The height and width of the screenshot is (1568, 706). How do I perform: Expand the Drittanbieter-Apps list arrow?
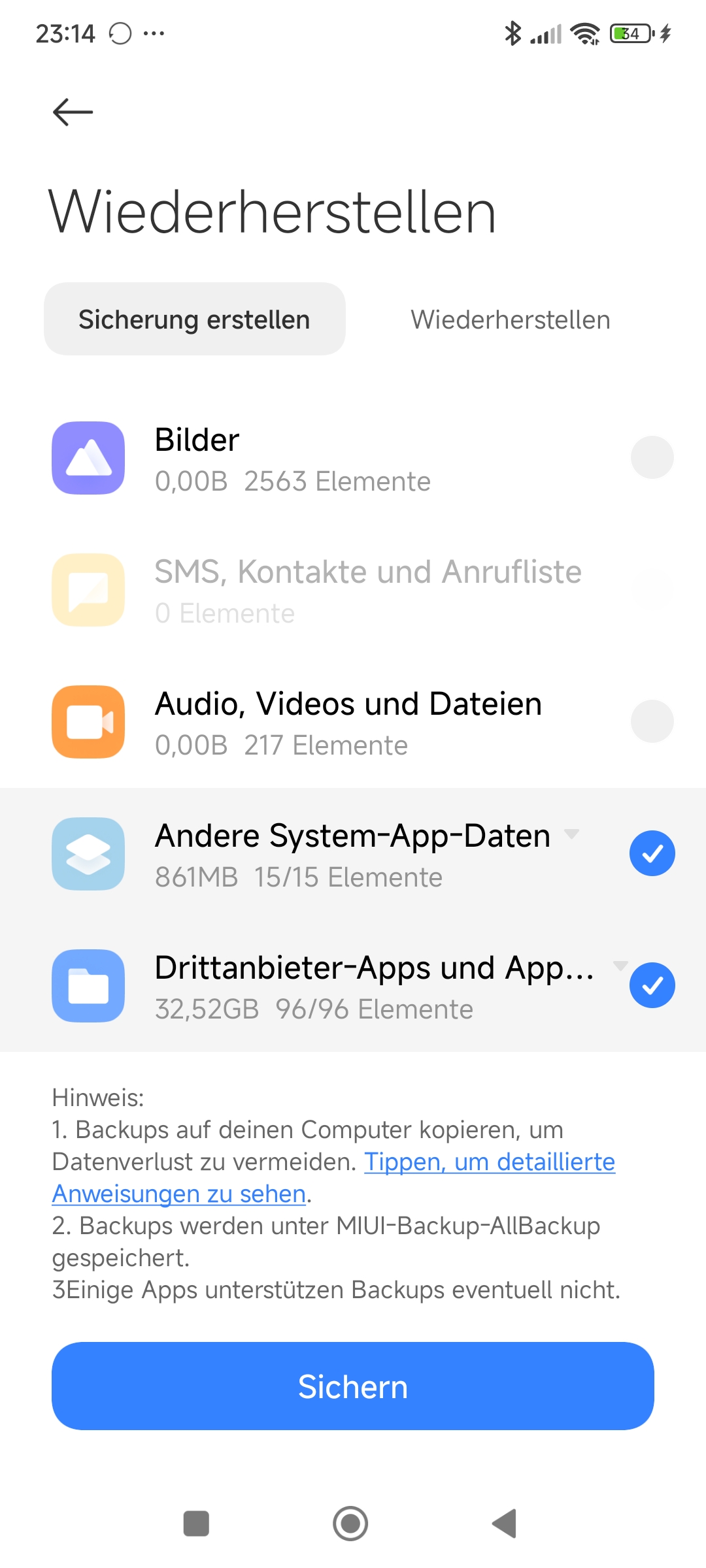(x=620, y=965)
